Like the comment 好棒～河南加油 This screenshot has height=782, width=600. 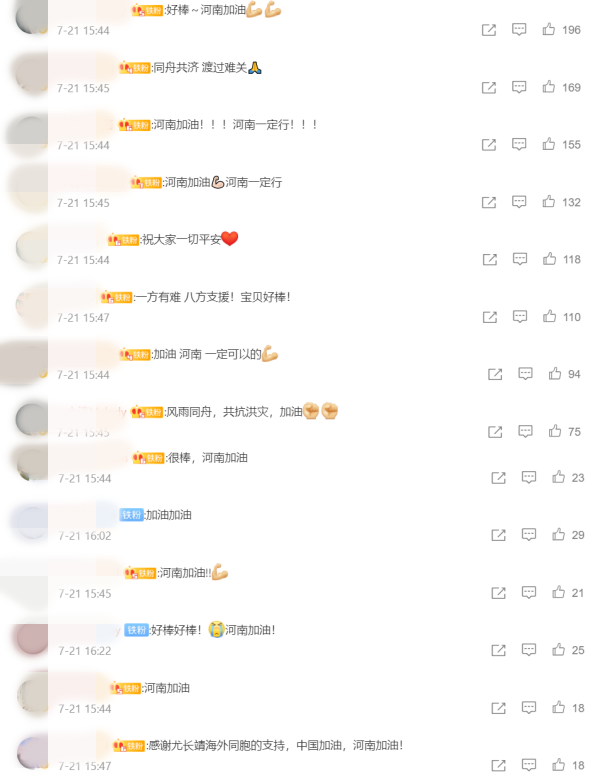click(549, 30)
